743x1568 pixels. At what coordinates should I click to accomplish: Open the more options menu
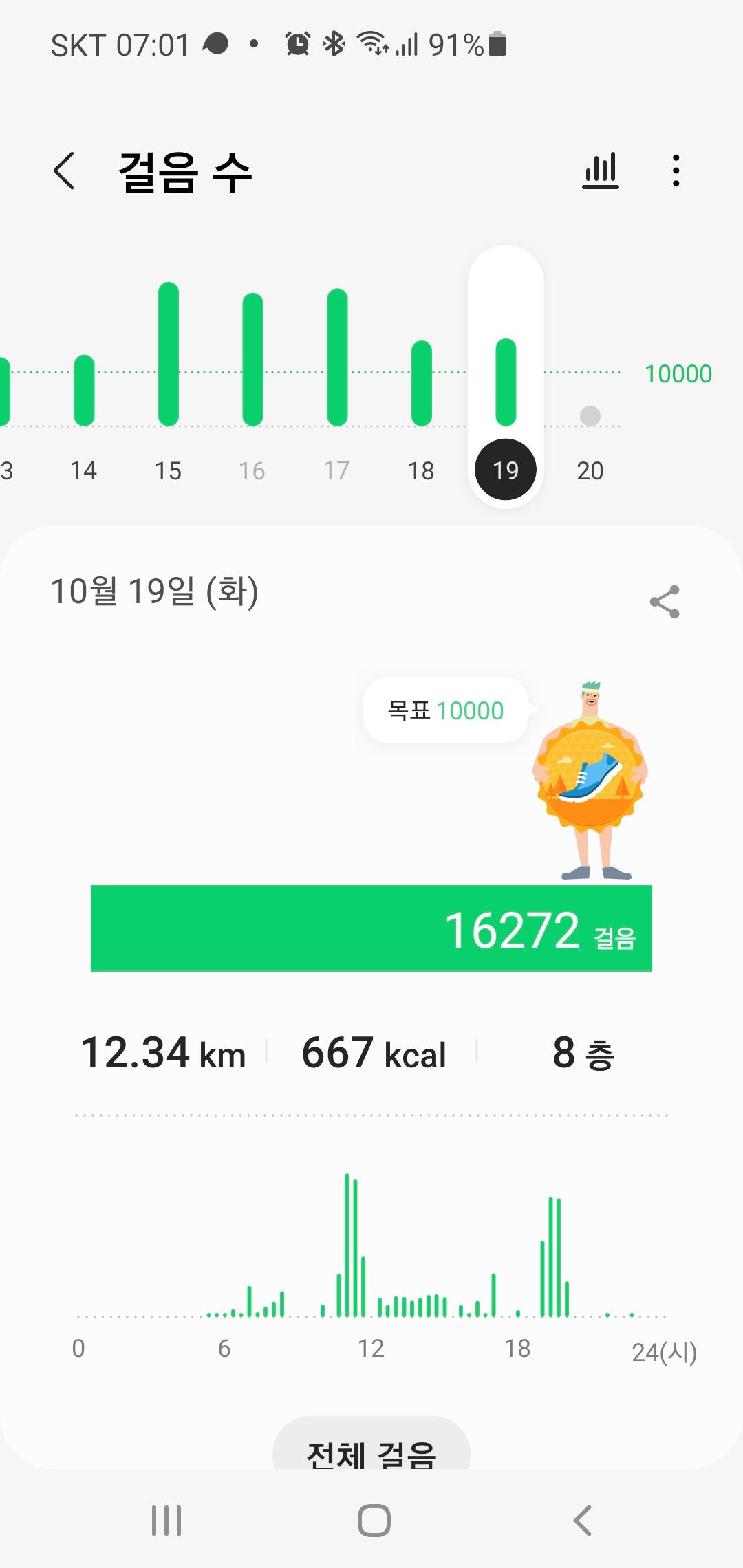(x=676, y=171)
